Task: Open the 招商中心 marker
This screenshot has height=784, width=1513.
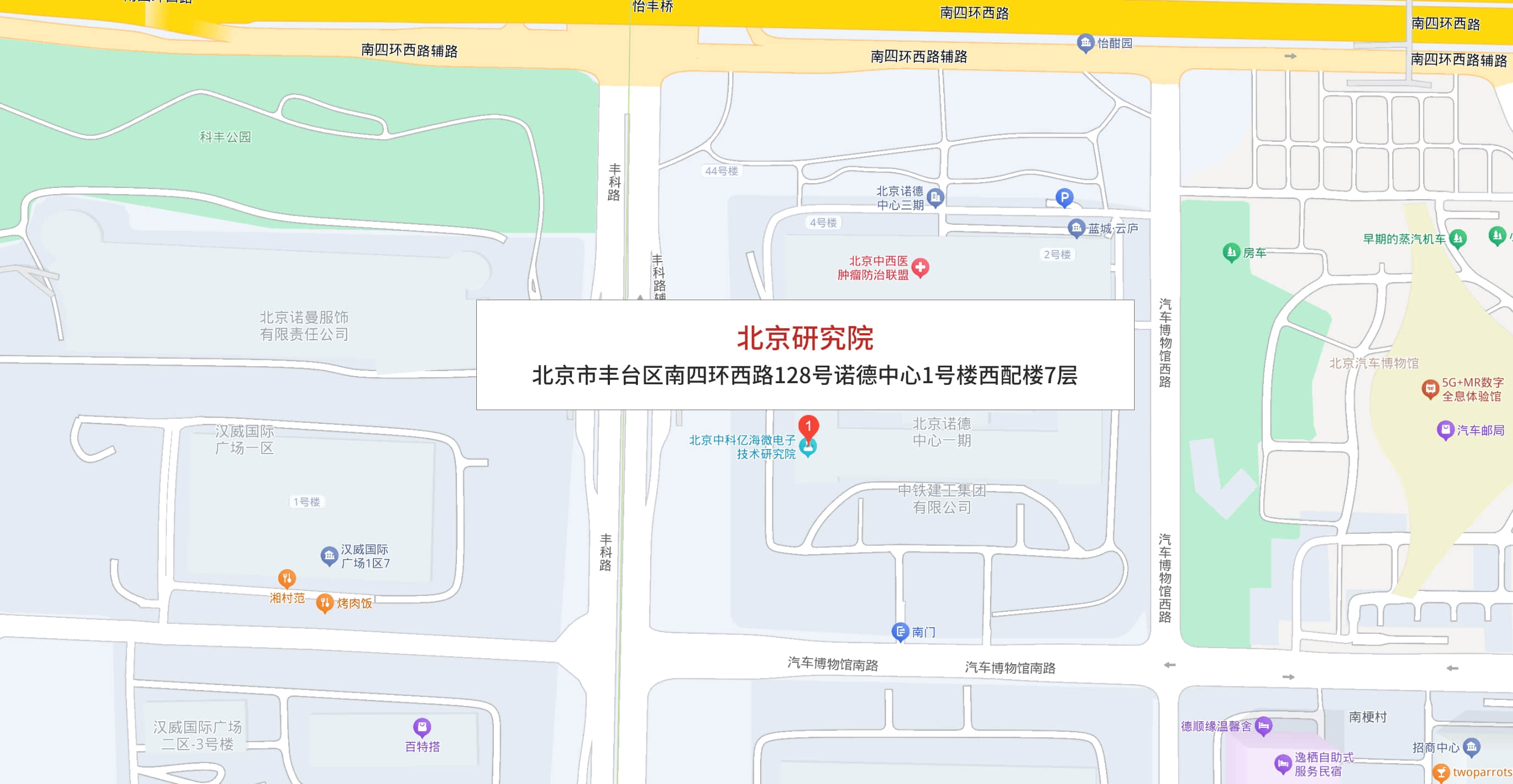Action: pos(1471,747)
